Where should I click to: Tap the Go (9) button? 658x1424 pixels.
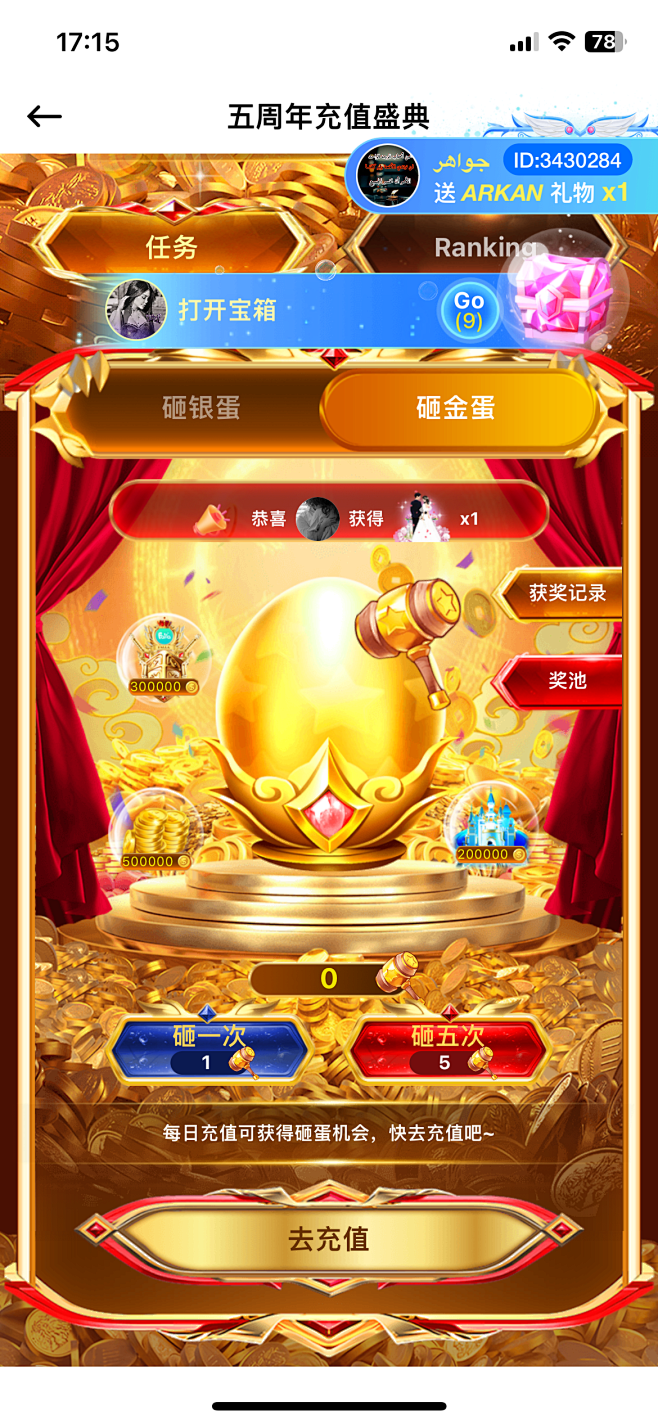click(468, 310)
